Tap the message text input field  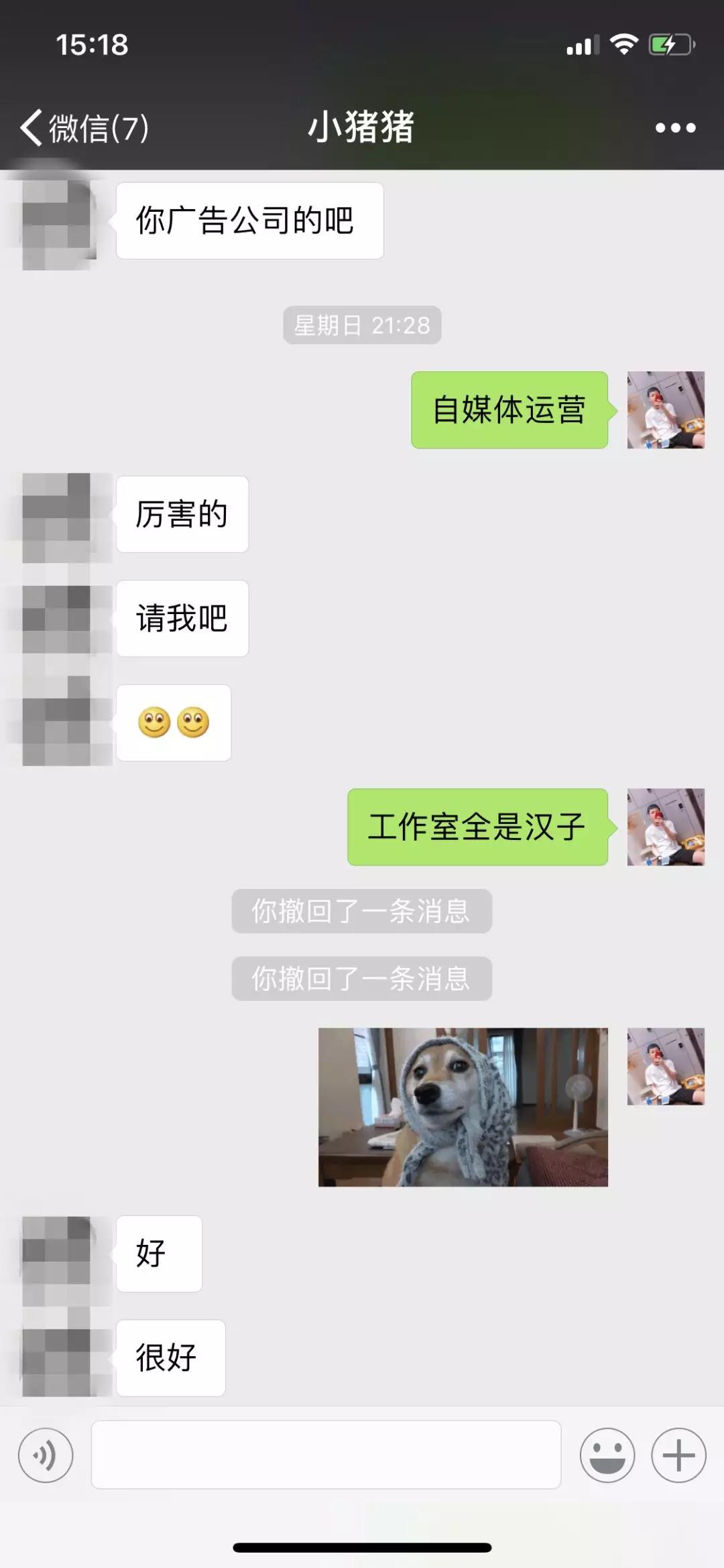[326, 1455]
